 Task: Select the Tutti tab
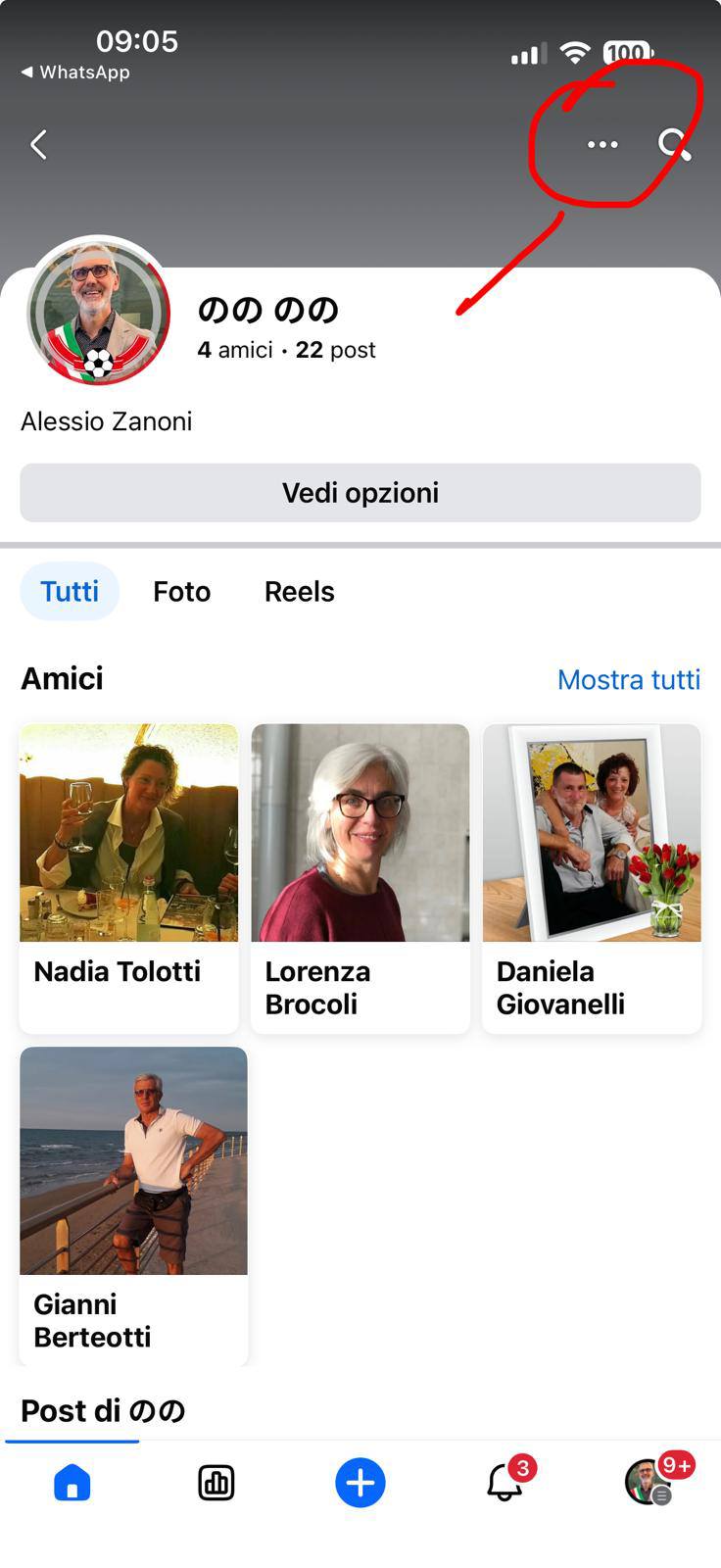[70, 592]
